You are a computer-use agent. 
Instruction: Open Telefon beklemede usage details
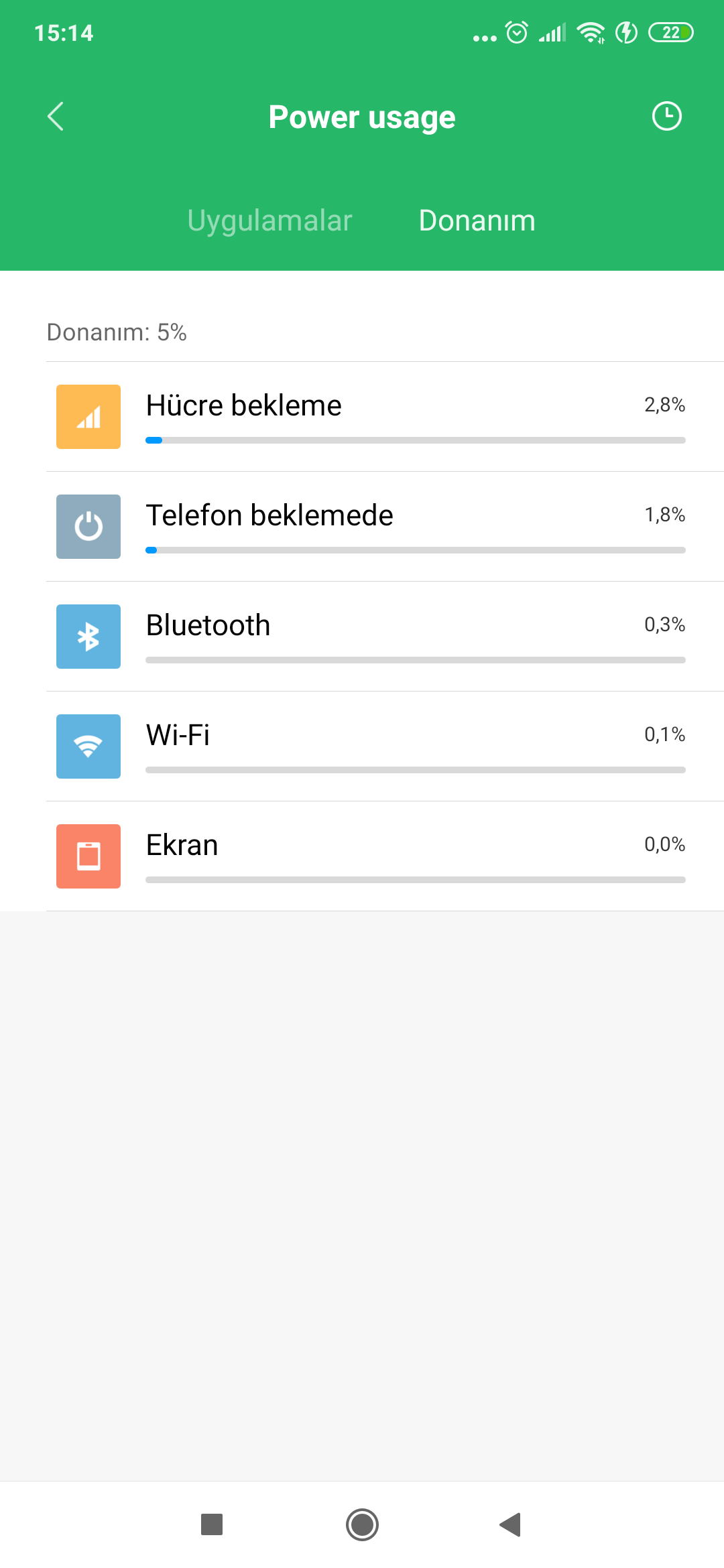(x=385, y=527)
